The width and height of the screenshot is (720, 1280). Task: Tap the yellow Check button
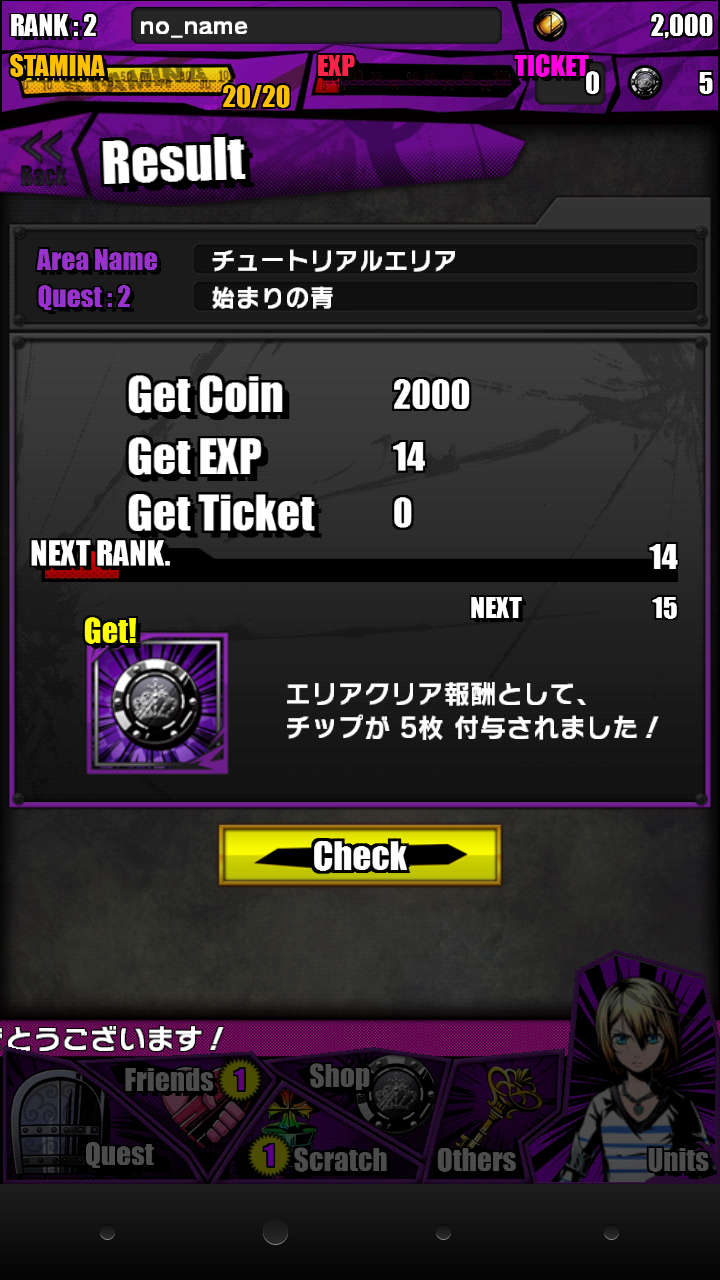(x=360, y=855)
